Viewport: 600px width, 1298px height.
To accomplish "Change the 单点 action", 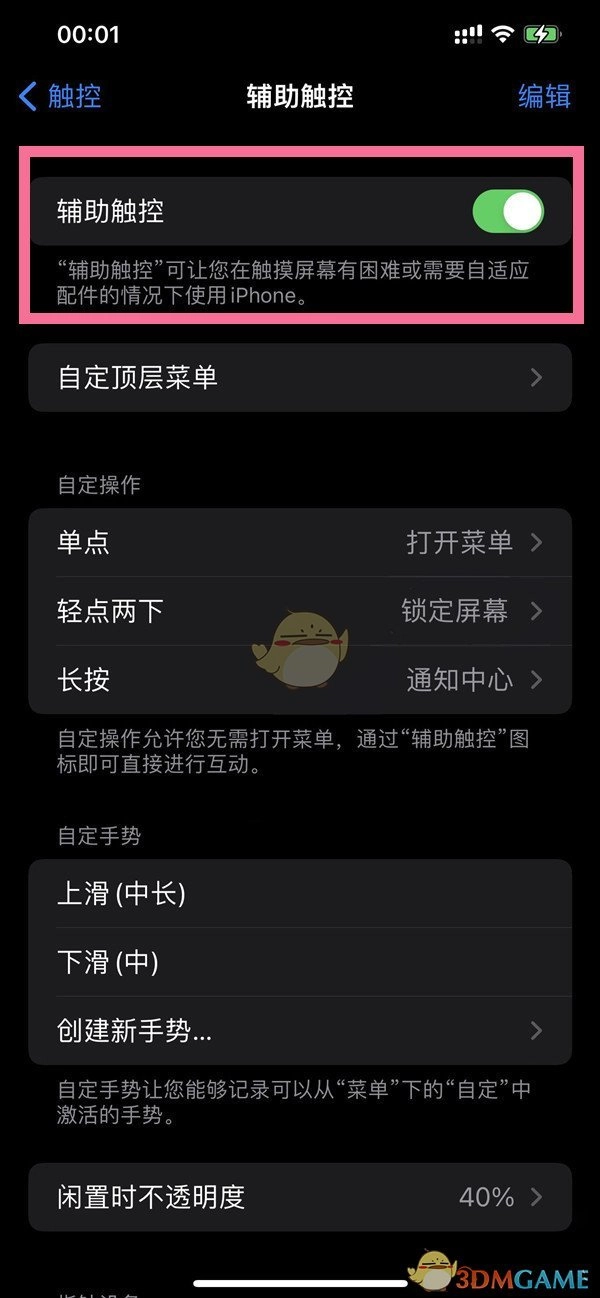I will (300, 543).
